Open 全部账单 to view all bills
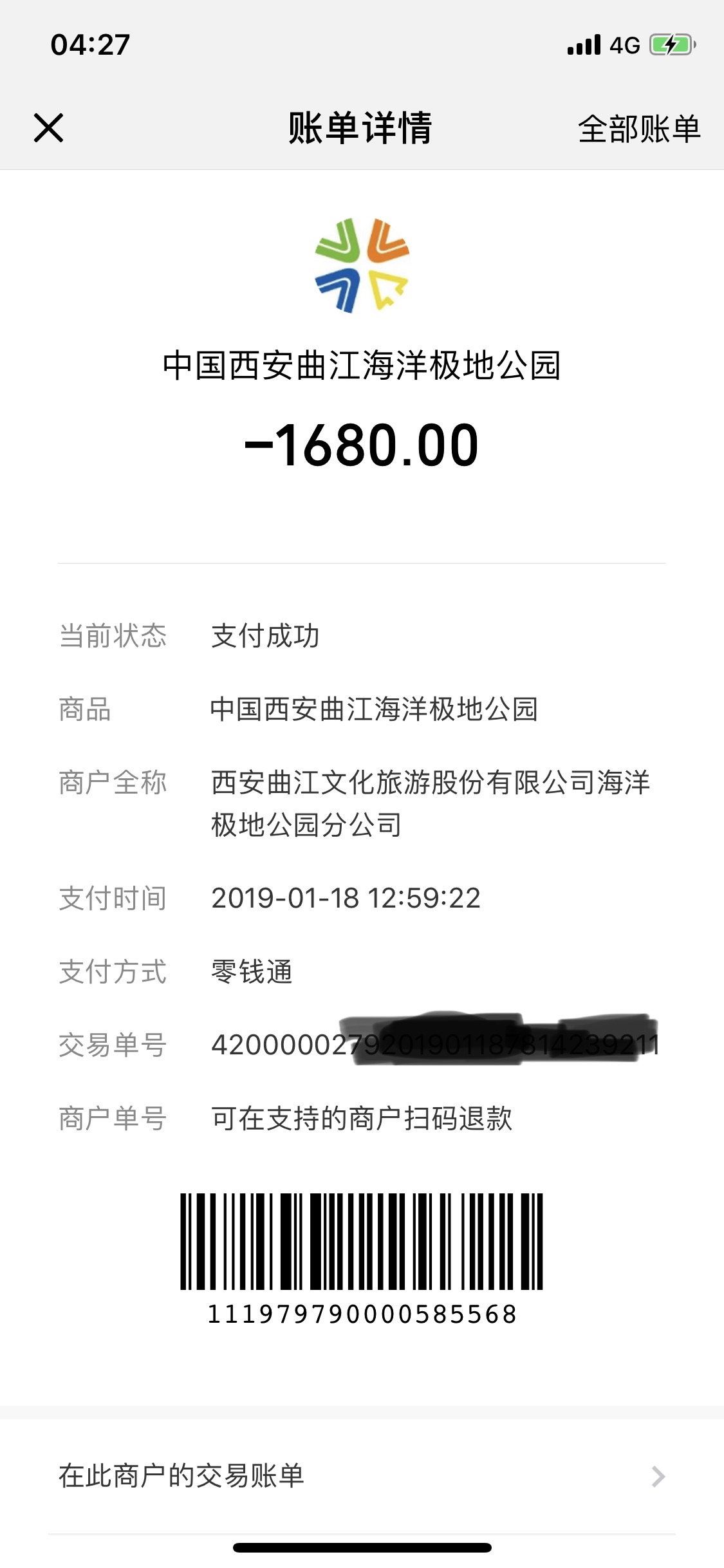724x1568 pixels. (x=638, y=129)
